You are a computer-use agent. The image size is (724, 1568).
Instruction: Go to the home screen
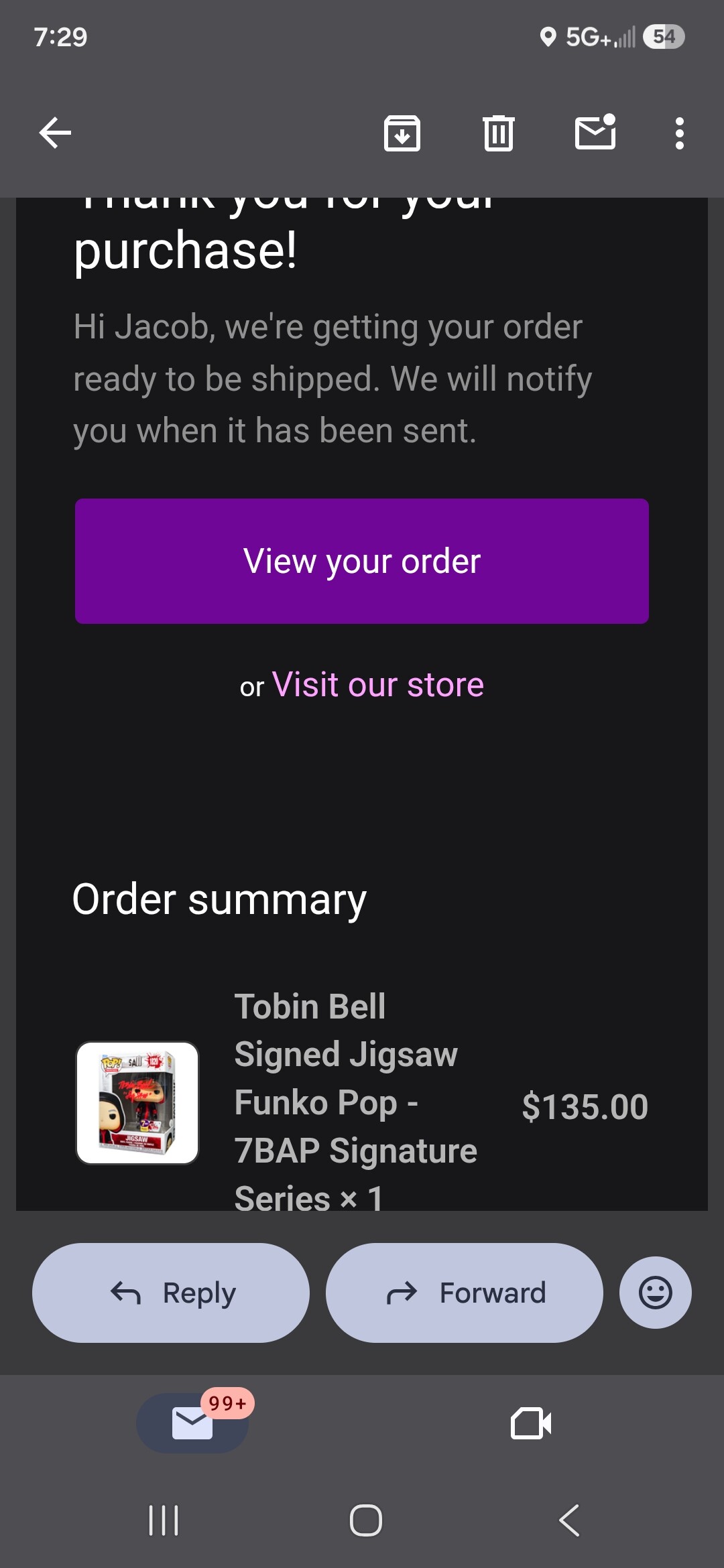[366, 1520]
